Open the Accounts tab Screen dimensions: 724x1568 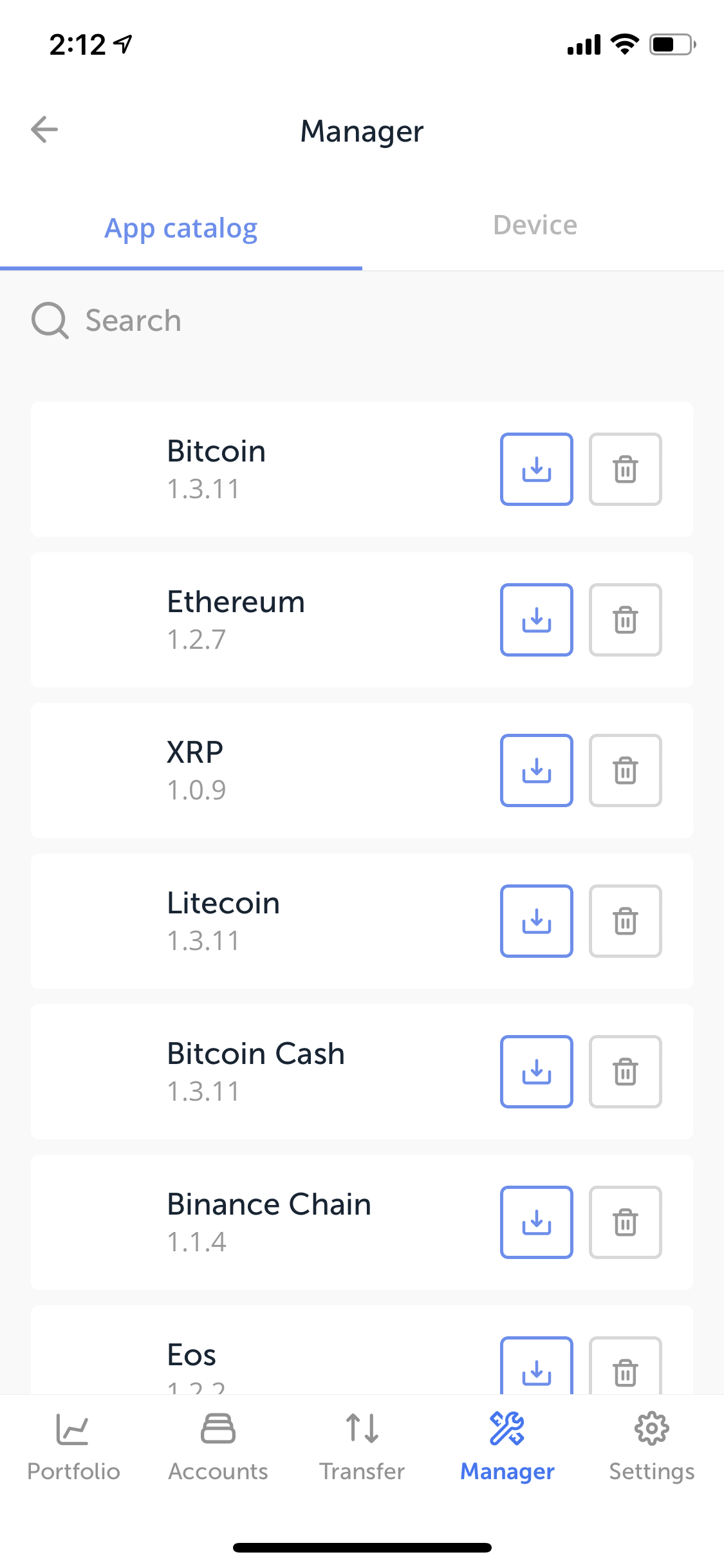[218, 1448]
